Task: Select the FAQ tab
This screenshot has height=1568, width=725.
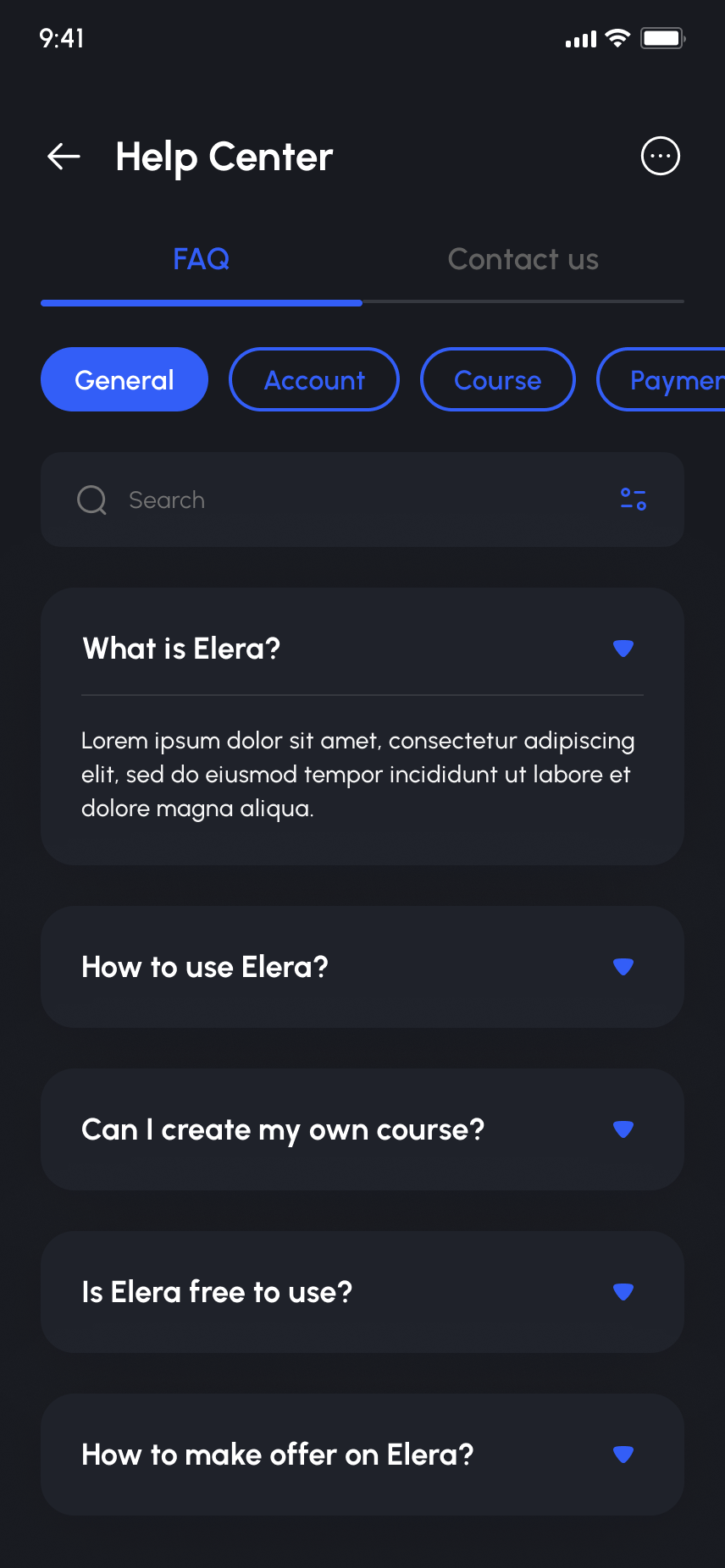Action: click(x=201, y=260)
